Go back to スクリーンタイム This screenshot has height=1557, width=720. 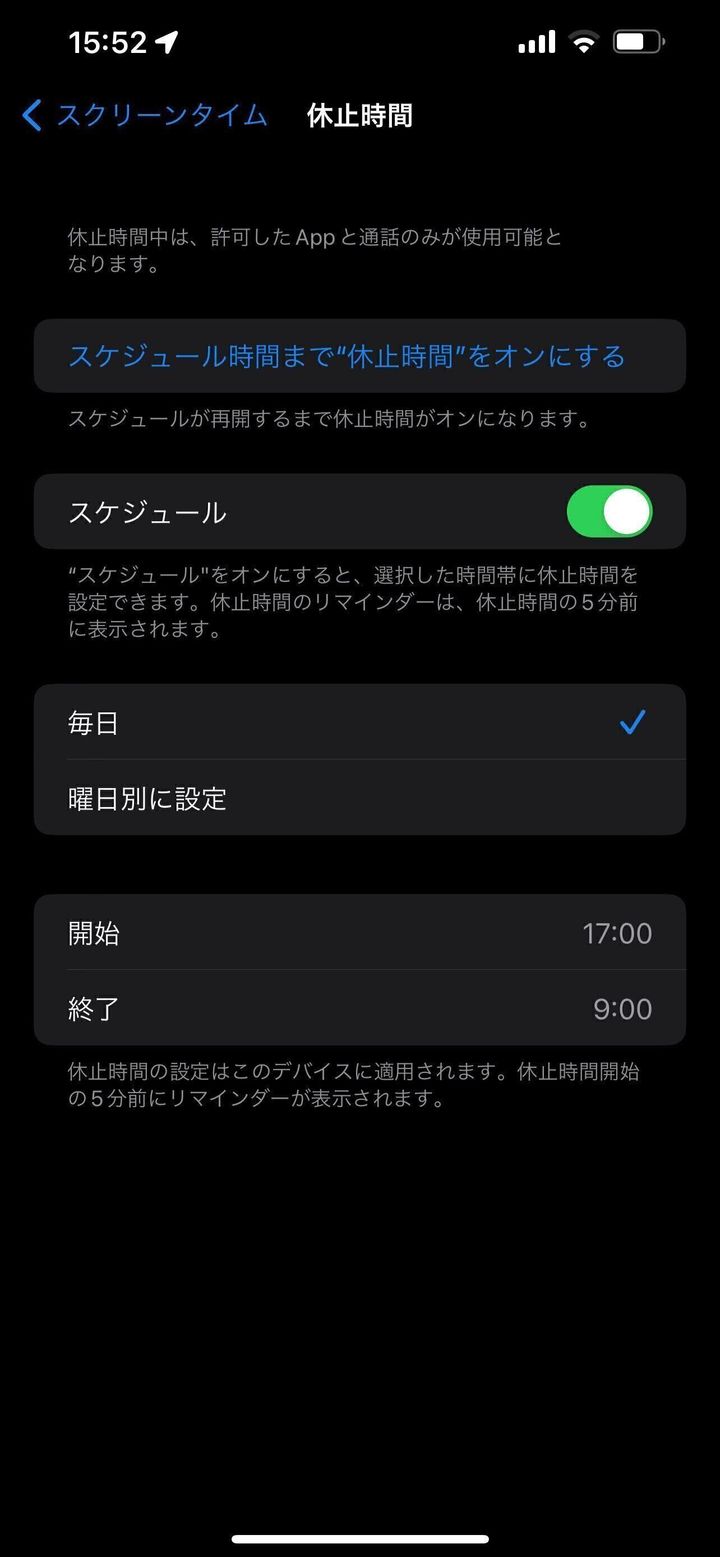click(145, 116)
